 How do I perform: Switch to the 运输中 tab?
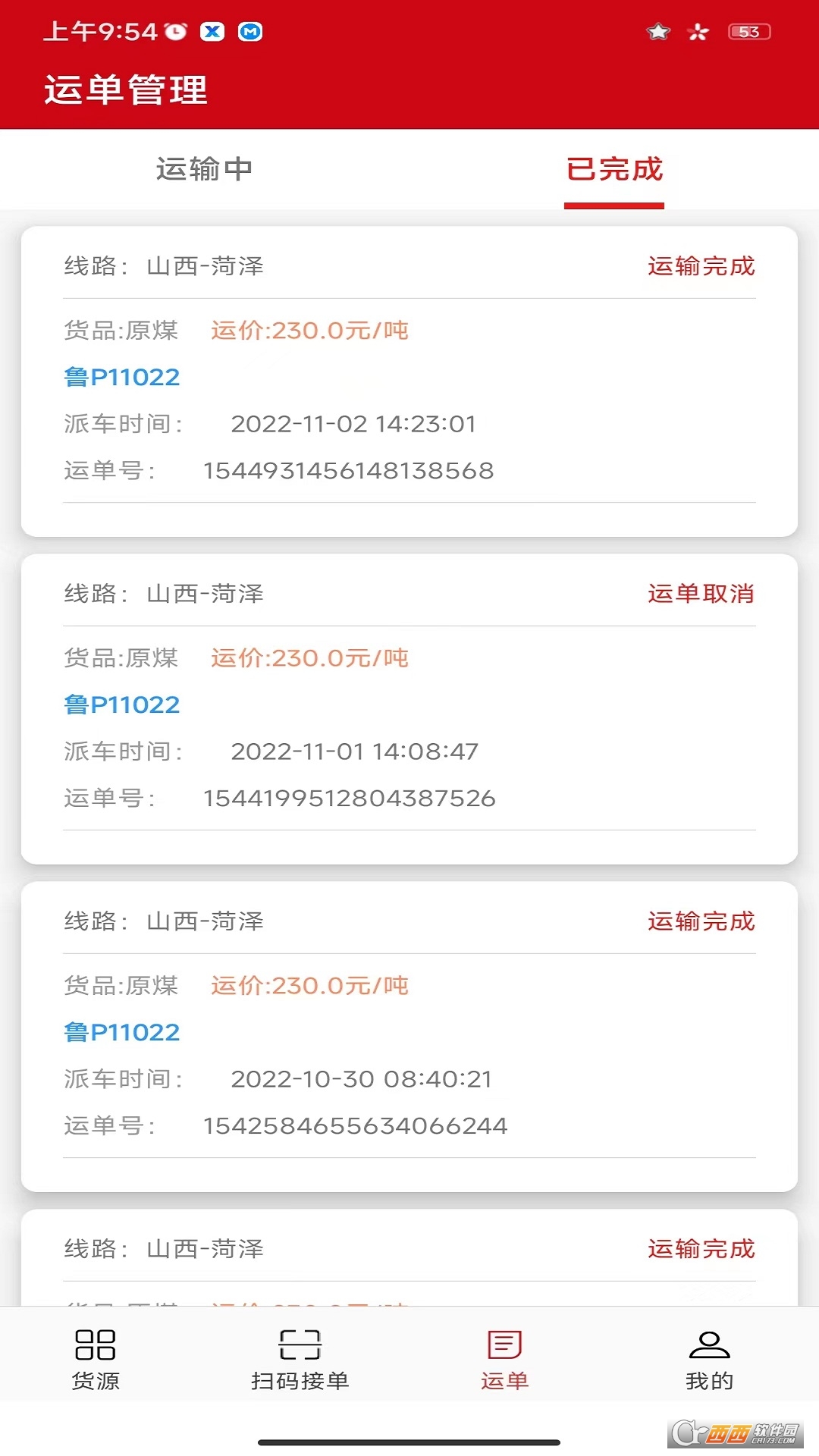(204, 169)
